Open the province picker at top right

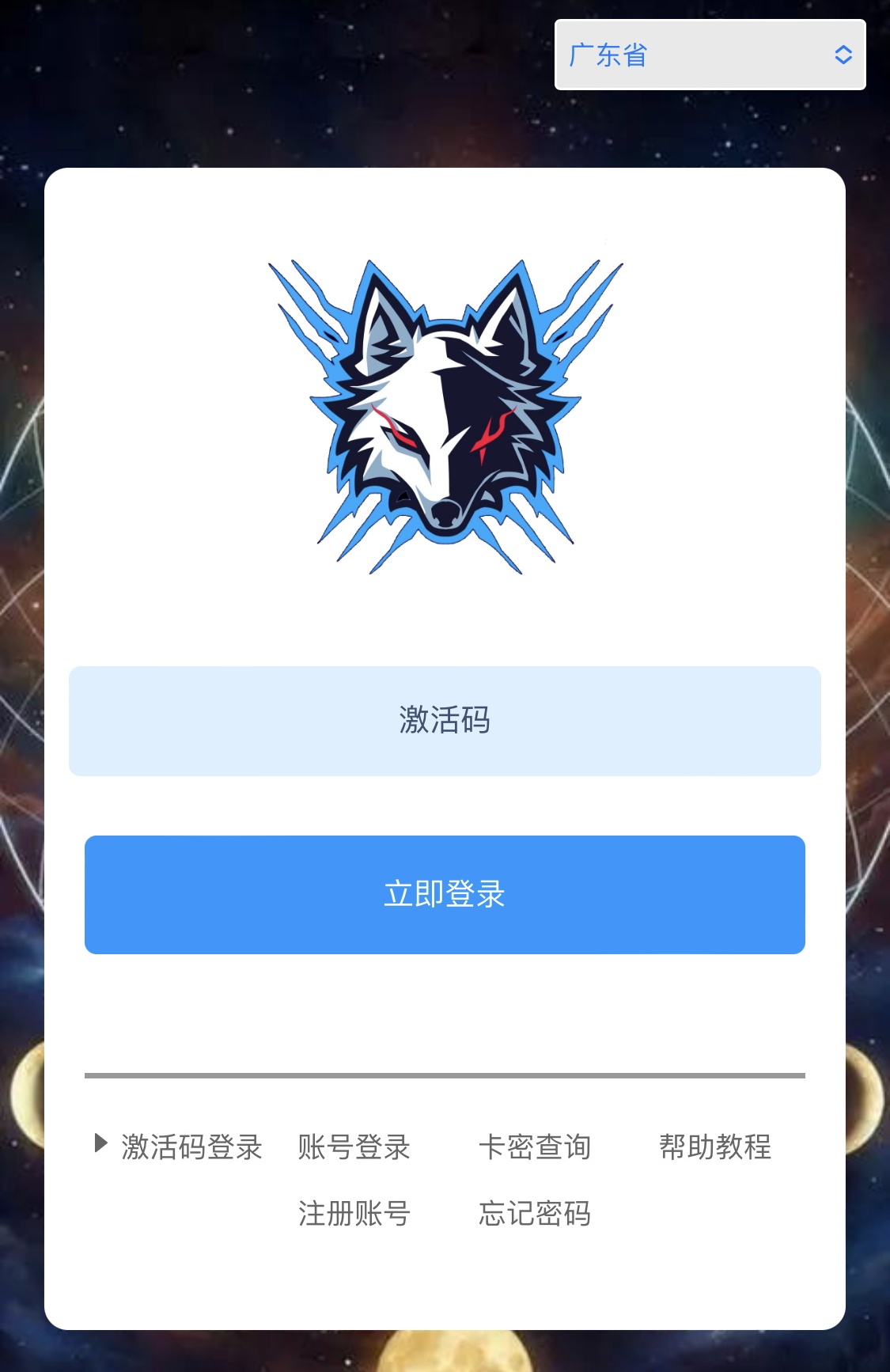tap(708, 54)
